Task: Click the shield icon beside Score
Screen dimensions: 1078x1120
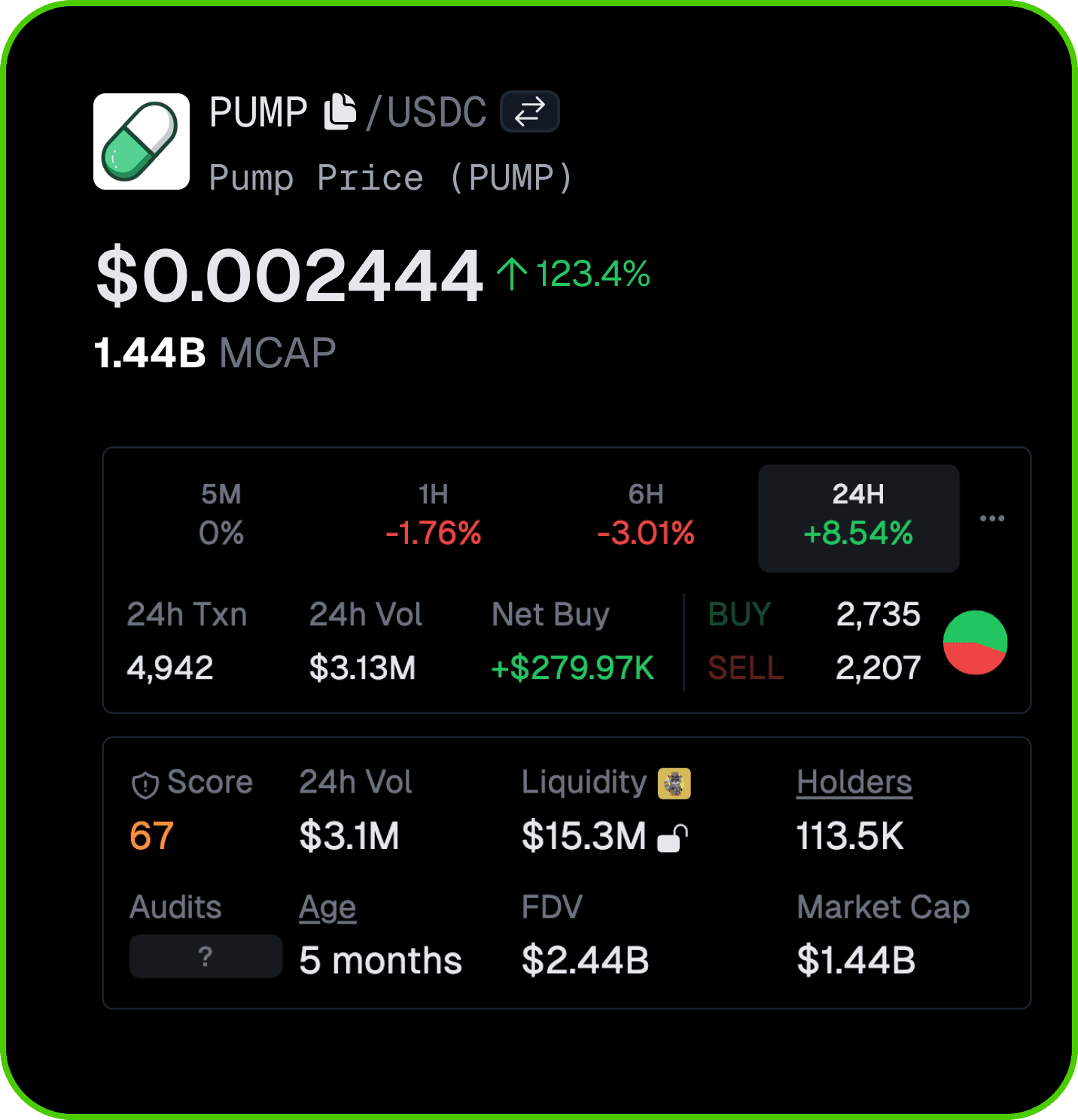Action: coord(145,783)
